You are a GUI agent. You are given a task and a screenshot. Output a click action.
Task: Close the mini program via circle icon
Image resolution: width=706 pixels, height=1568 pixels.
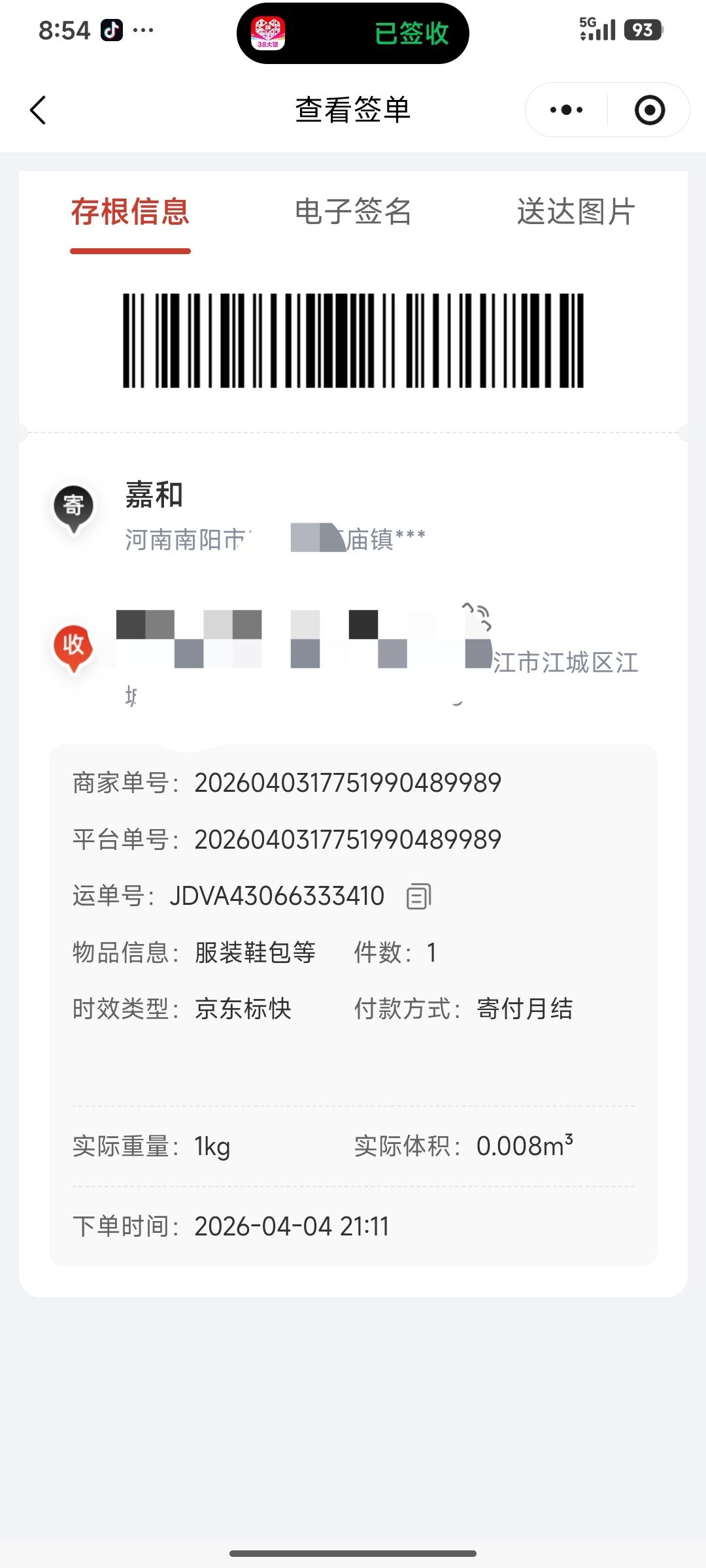[650, 110]
